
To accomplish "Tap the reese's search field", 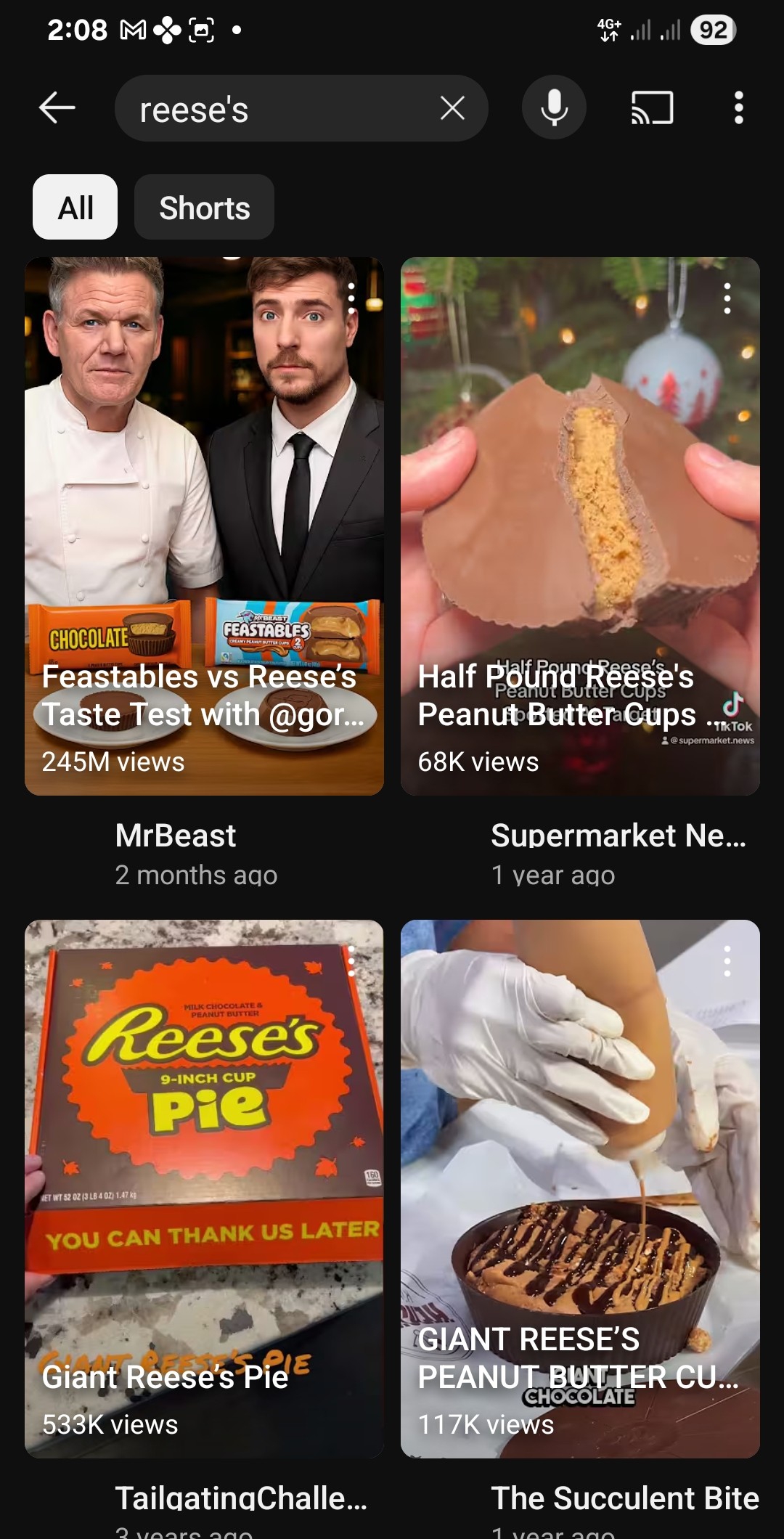I will click(276, 109).
